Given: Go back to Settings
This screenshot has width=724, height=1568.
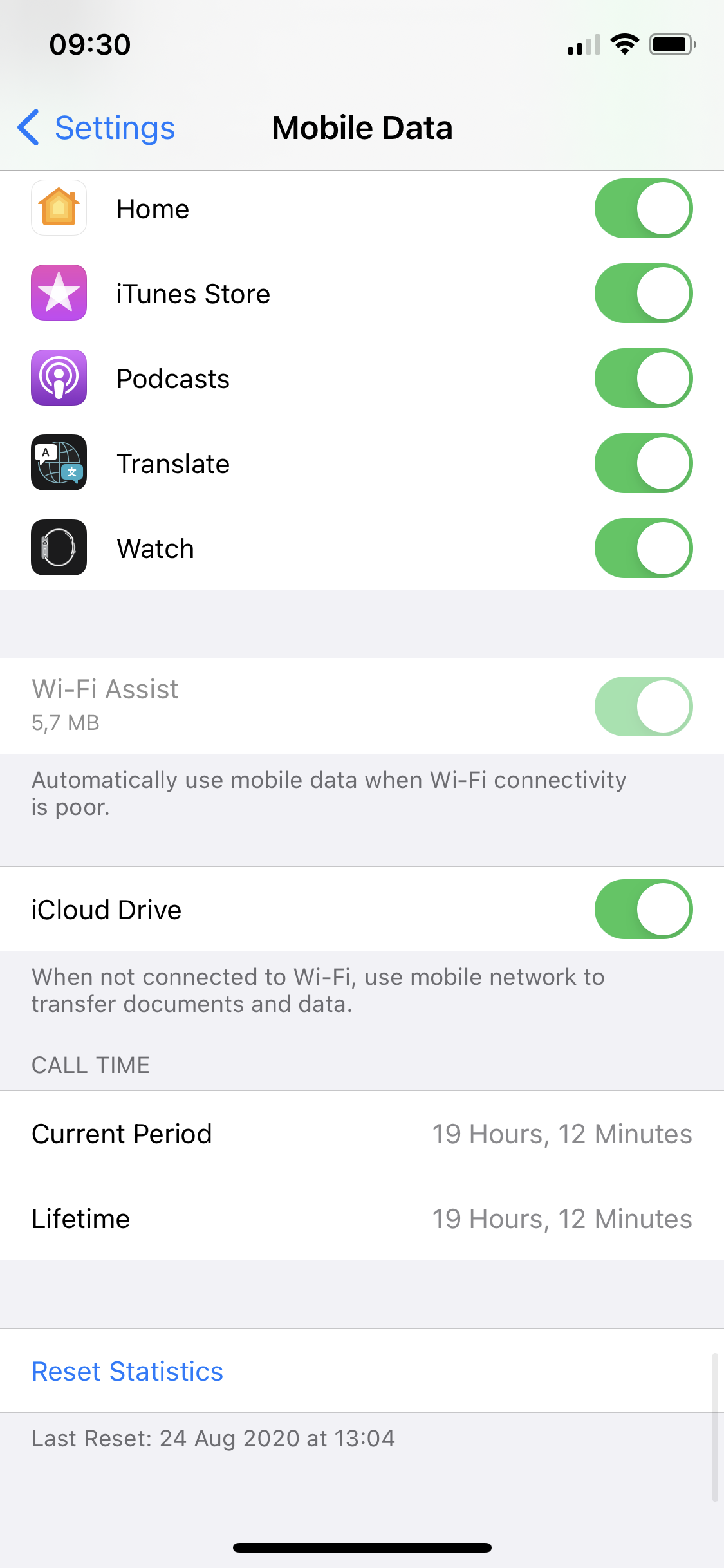Looking at the screenshot, I should (97, 127).
